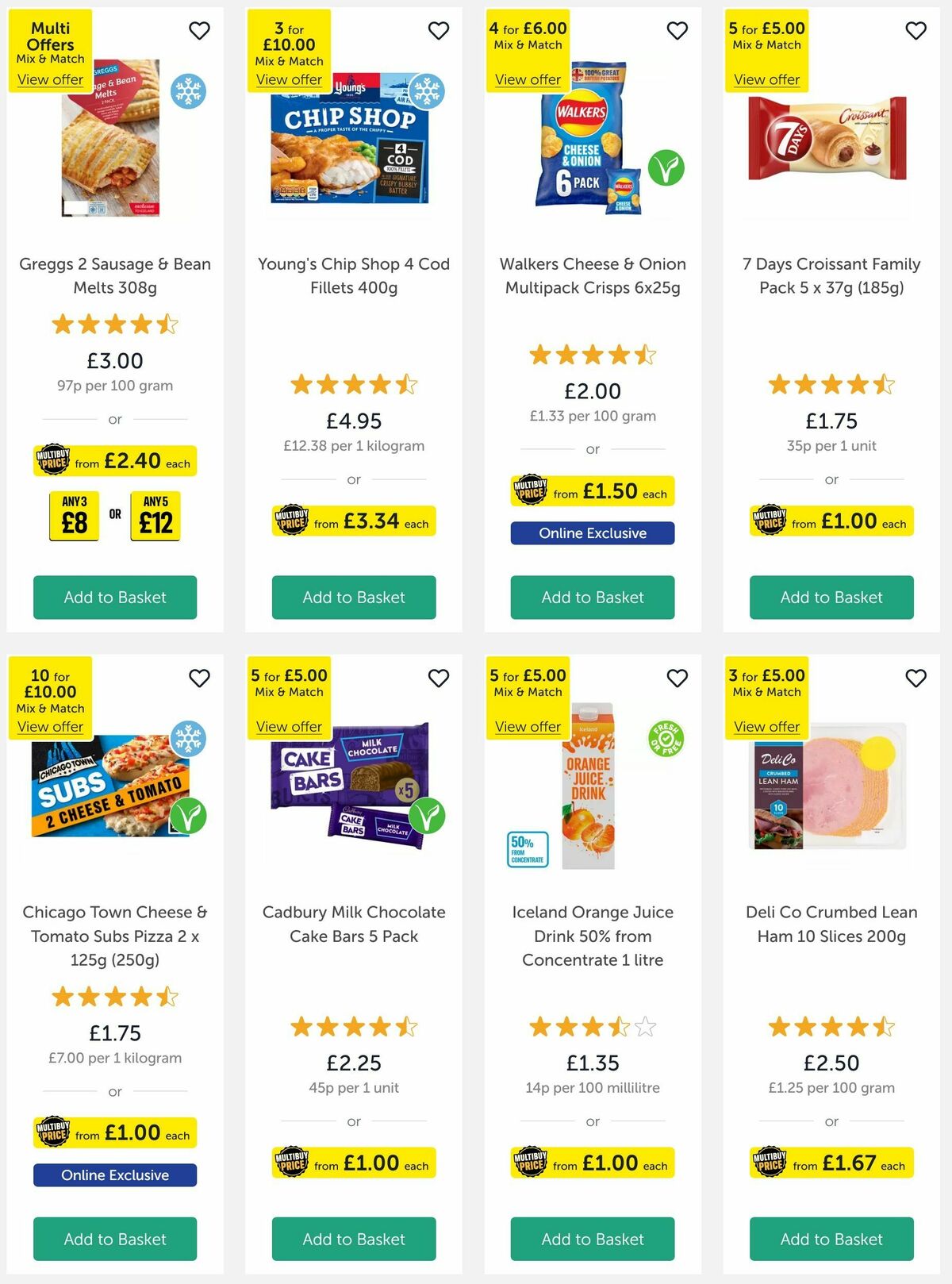The width and height of the screenshot is (952, 1284).
Task: Toggle the heart on Walkers Cheese & Onion Crisps
Action: [x=677, y=30]
